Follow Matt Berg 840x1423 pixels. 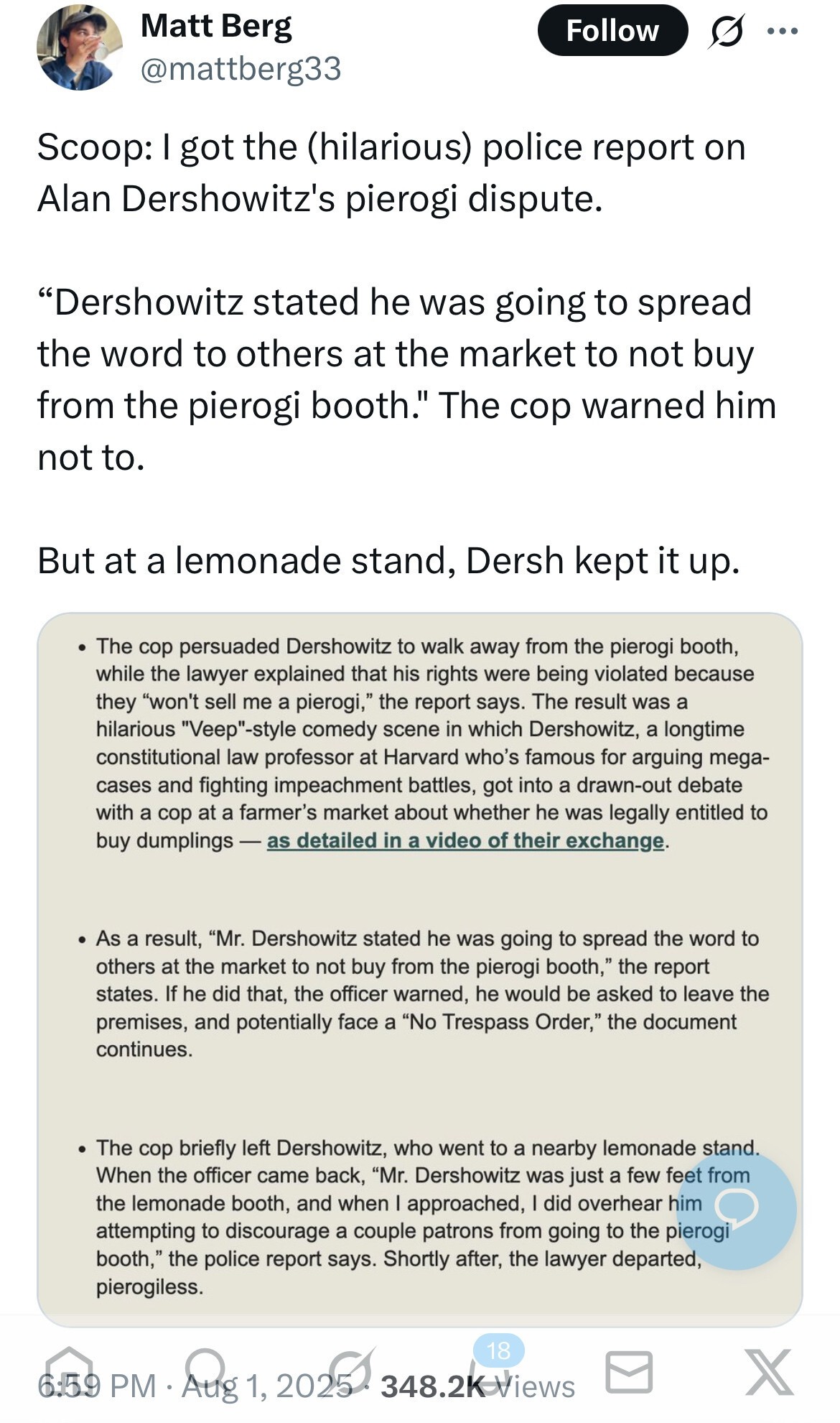612,30
